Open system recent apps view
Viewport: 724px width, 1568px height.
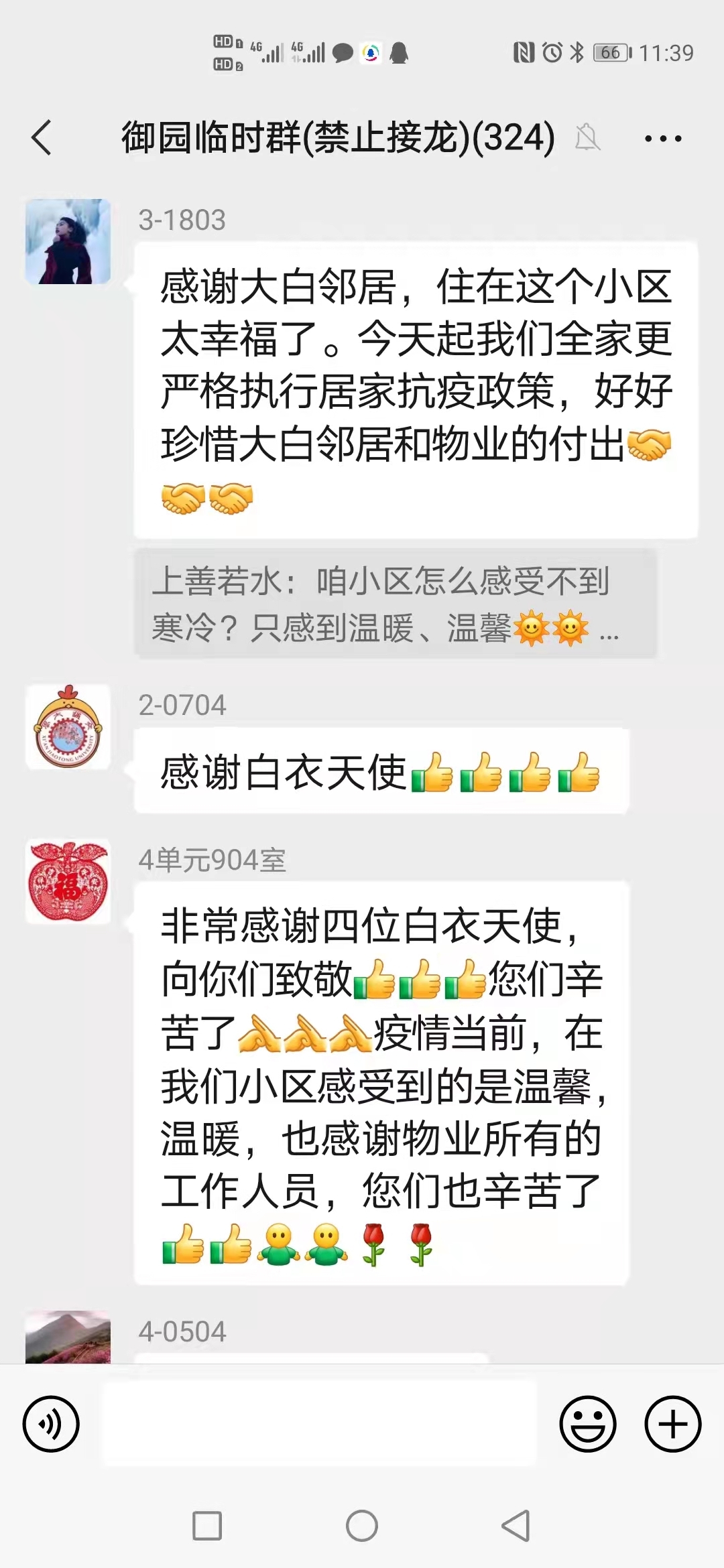click(207, 1526)
